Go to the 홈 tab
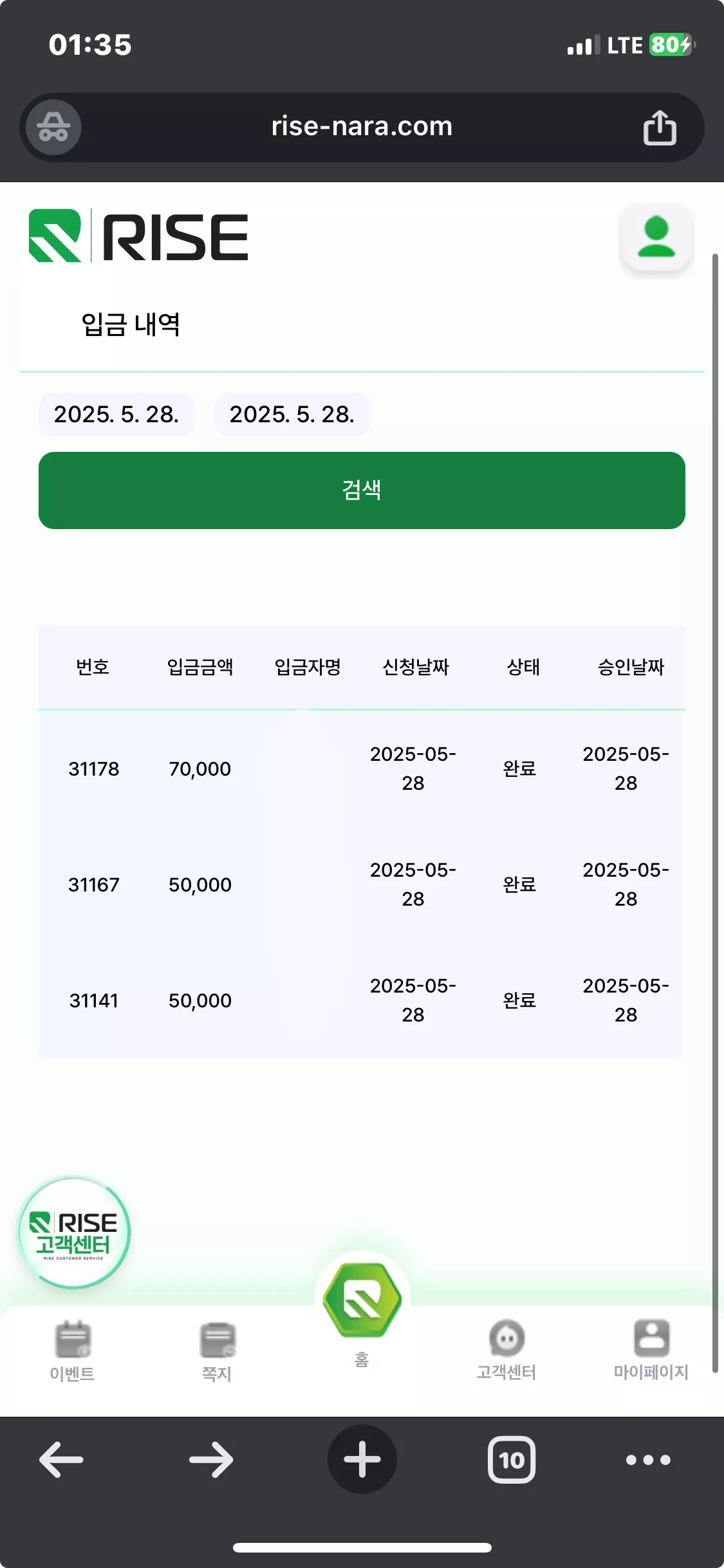 pos(362,1313)
